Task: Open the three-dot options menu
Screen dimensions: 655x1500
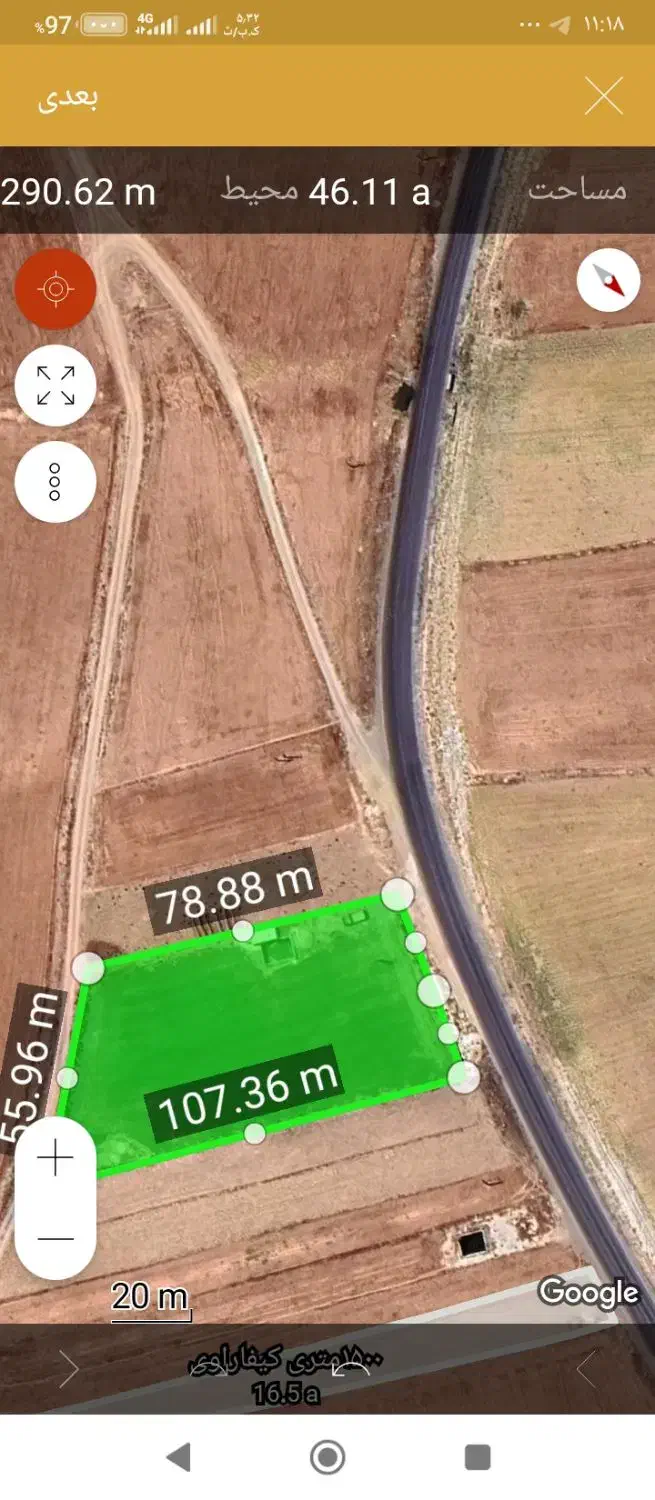Action: coord(55,482)
